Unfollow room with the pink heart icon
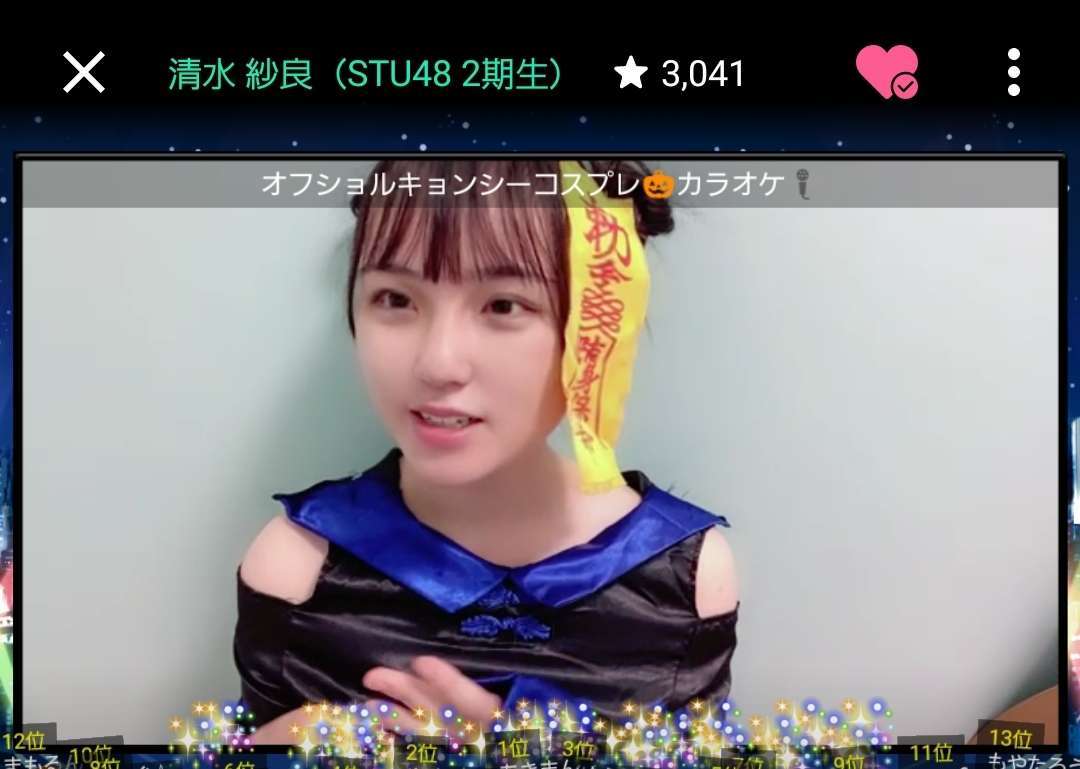The image size is (1080, 769). 886,72
